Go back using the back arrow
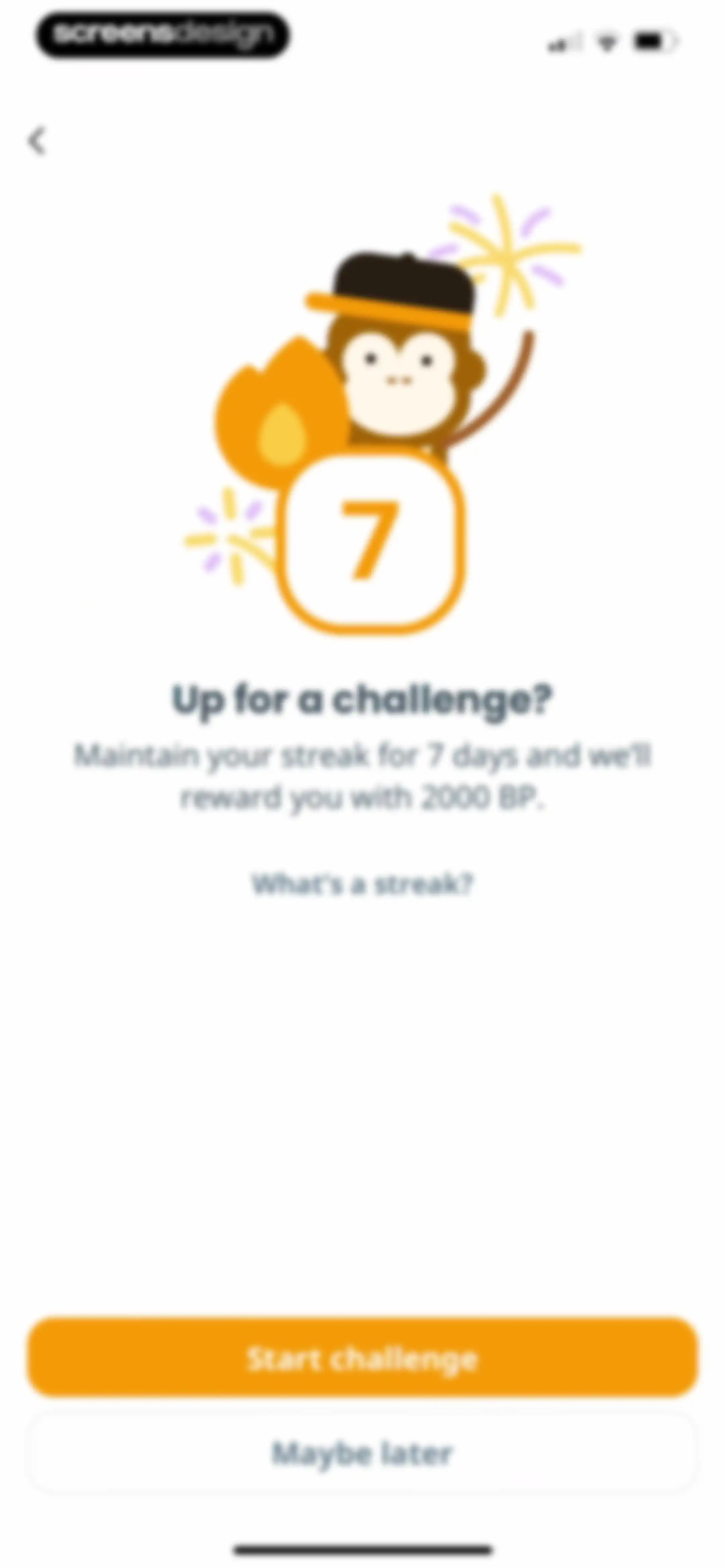The width and height of the screenshot is (725, 1568). click(37, 141)
